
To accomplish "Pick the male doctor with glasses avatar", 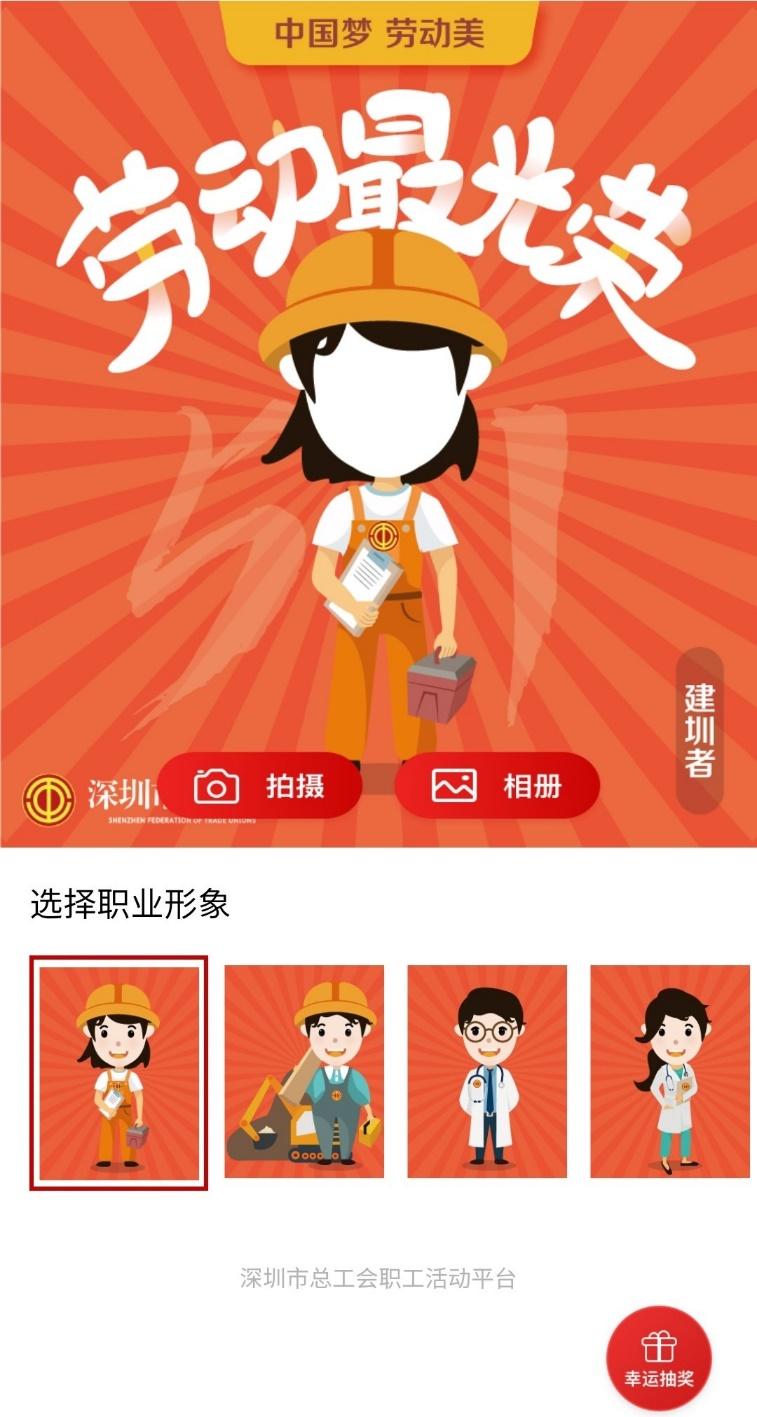I will point(487,1071).
